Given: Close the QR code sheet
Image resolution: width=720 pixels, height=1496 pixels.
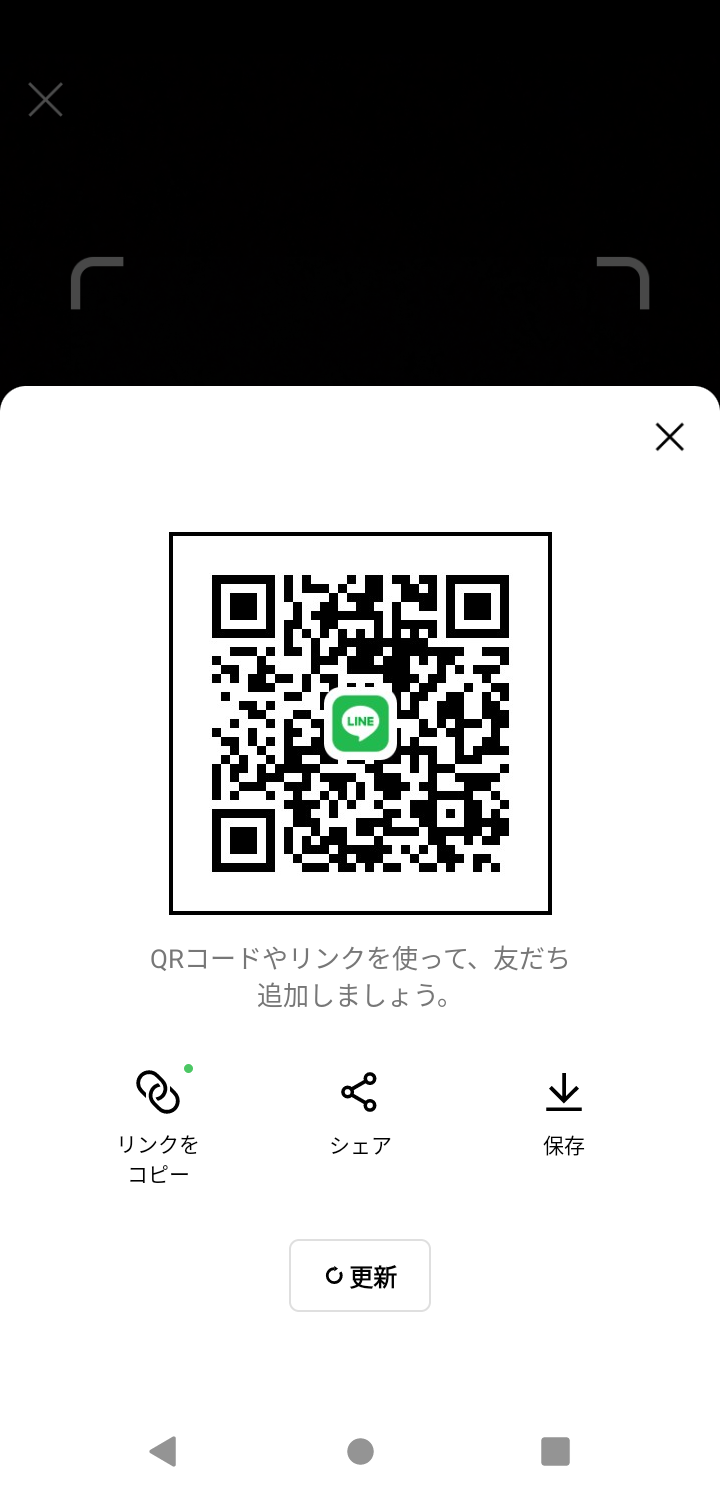Looking at the screenshot, I should tap(669, 437).
